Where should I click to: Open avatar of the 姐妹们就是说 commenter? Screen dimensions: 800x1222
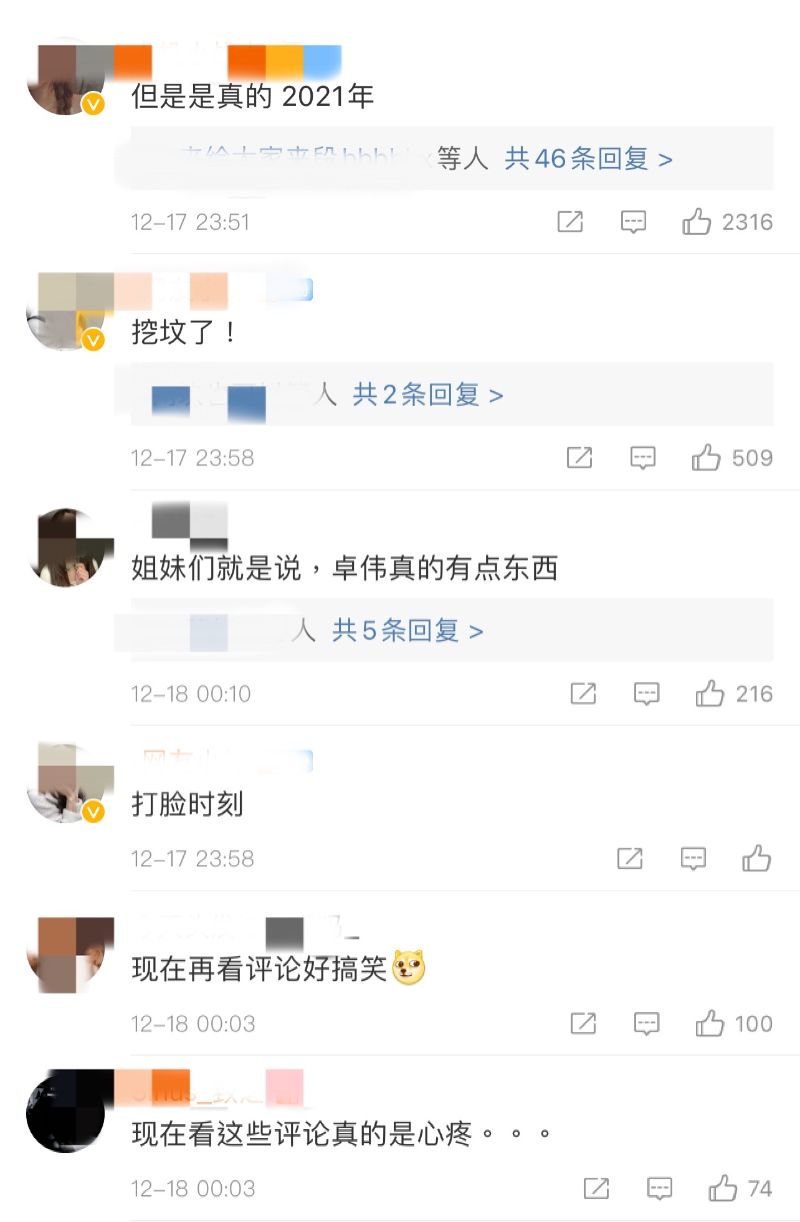[x=66, y=547]
